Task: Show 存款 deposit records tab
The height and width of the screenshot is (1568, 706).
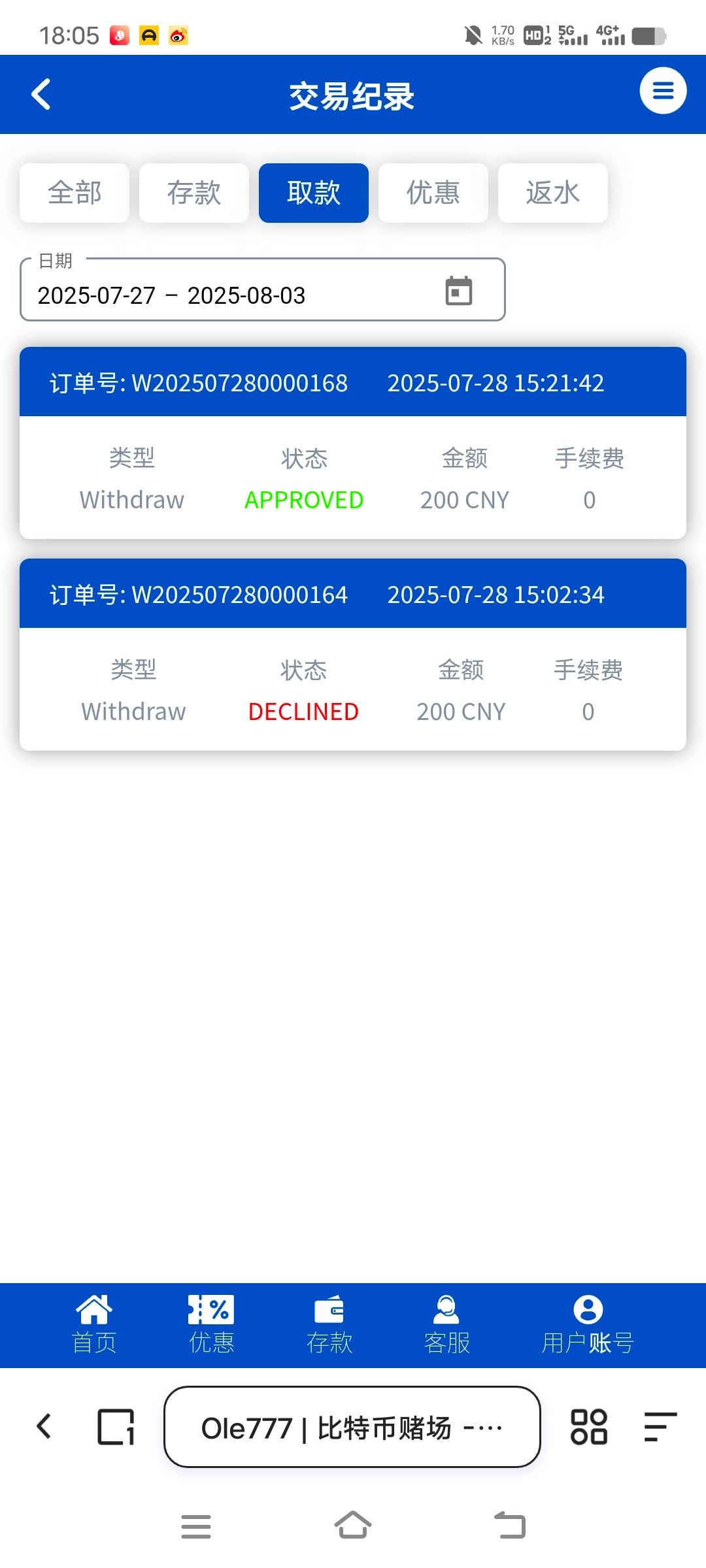Action: pos(194,193)
